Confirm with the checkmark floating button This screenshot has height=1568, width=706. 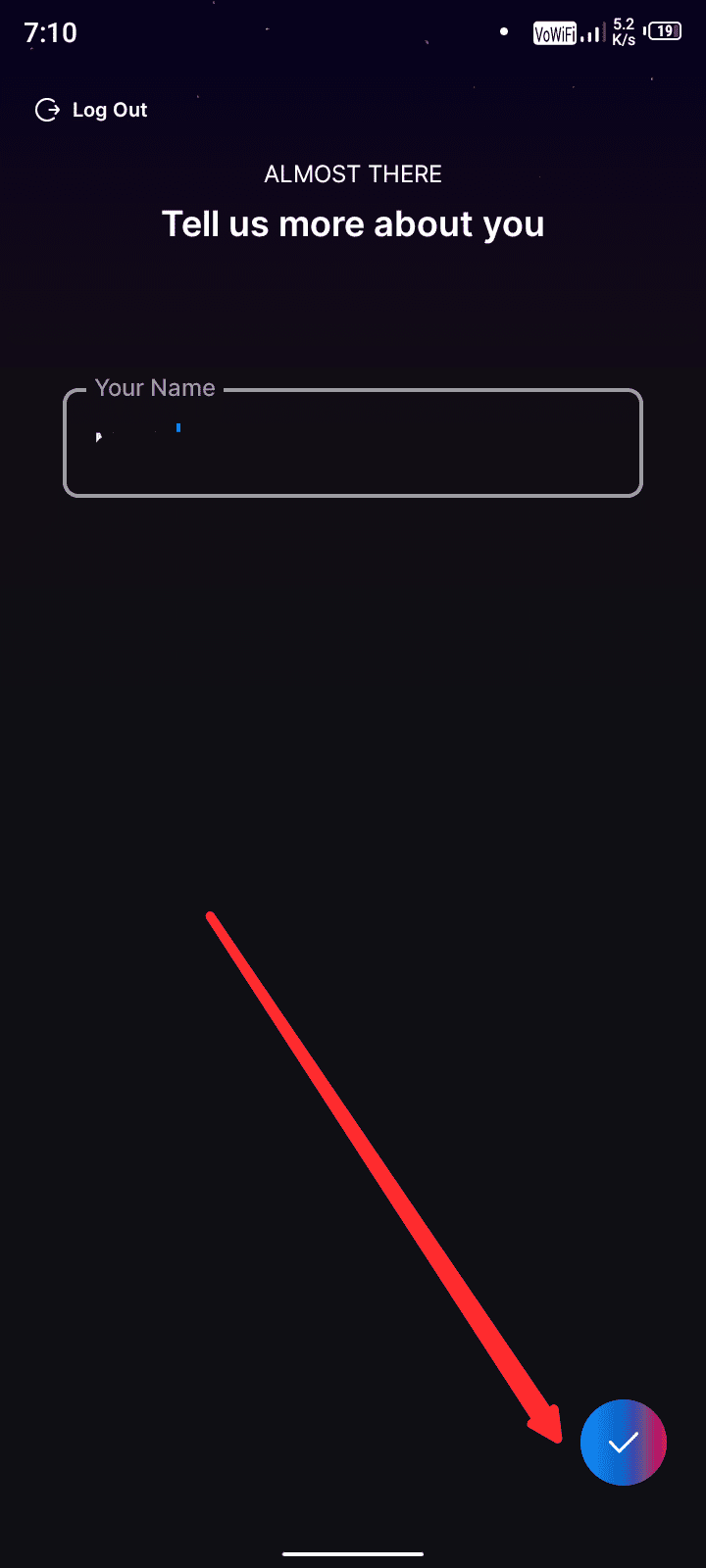click(x=623, y=1442)
